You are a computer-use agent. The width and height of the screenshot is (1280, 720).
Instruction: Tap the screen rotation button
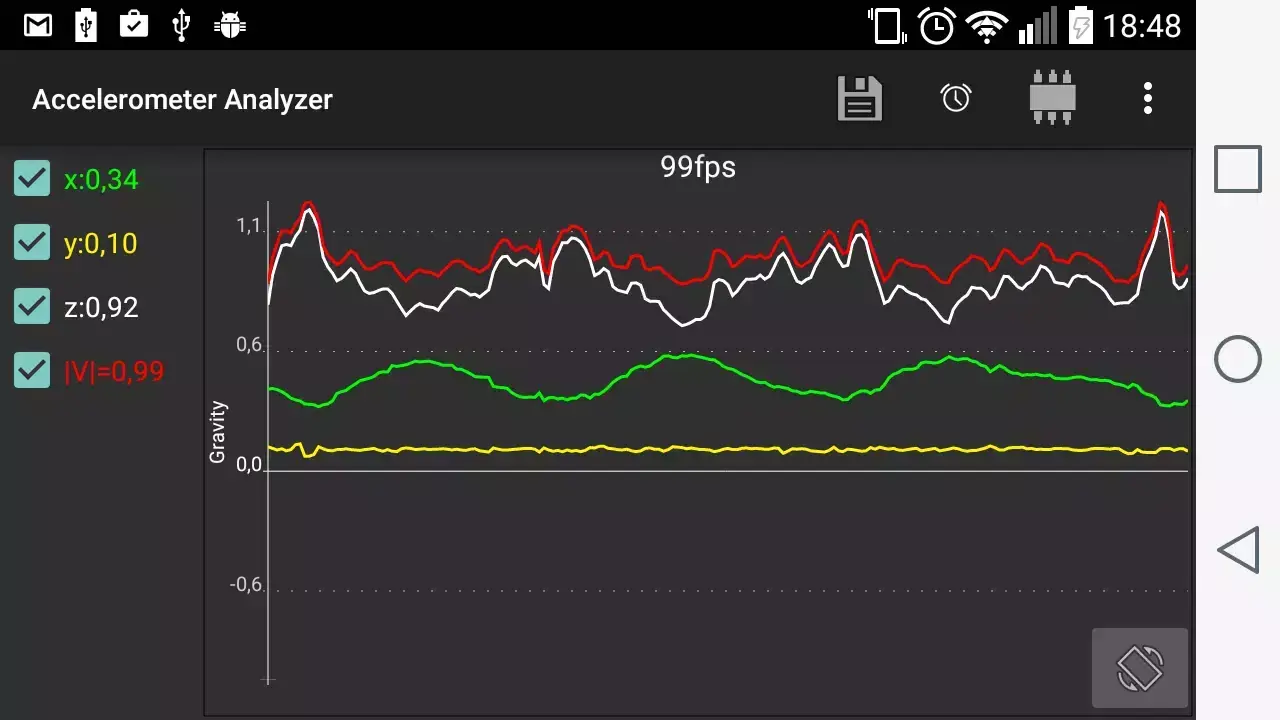(1140, 667)
